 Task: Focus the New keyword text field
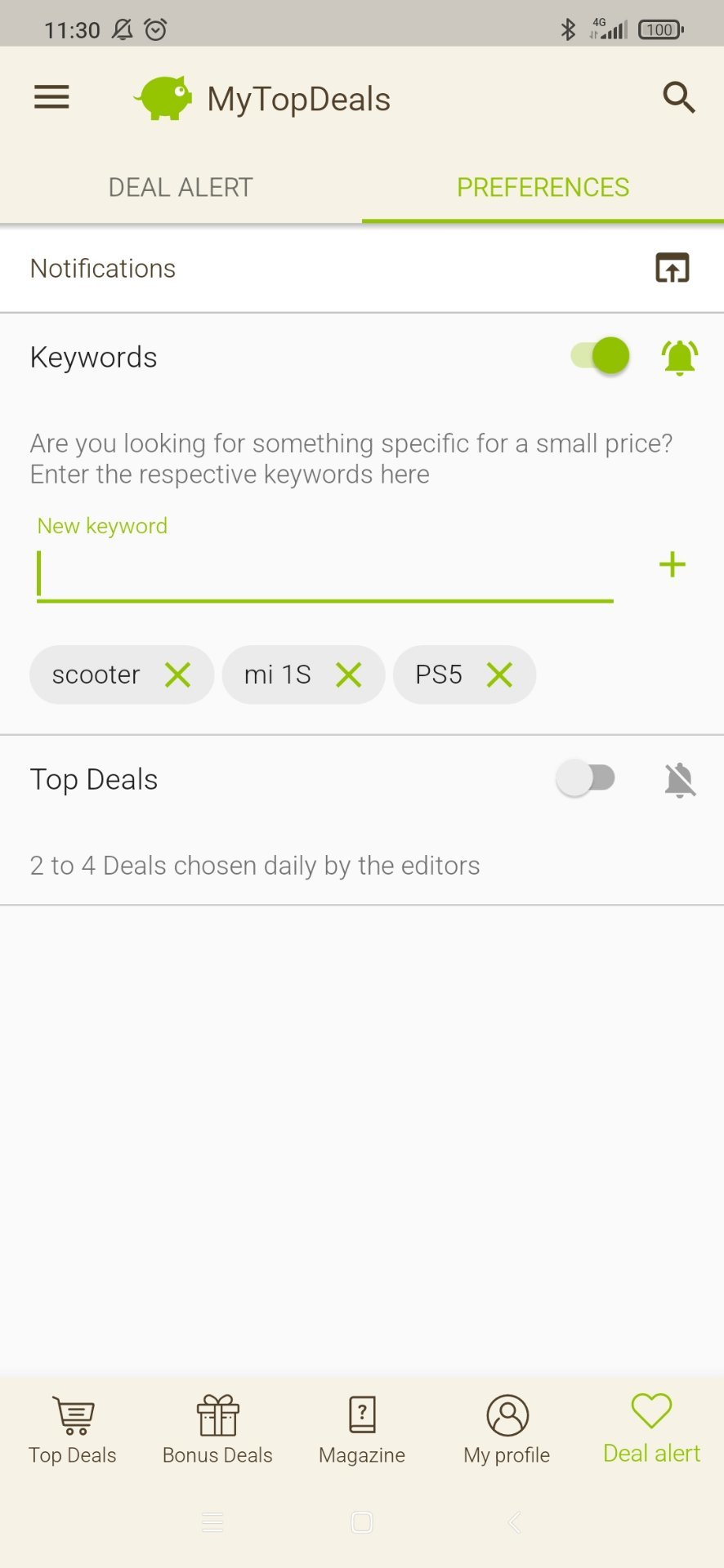point(325,575)
